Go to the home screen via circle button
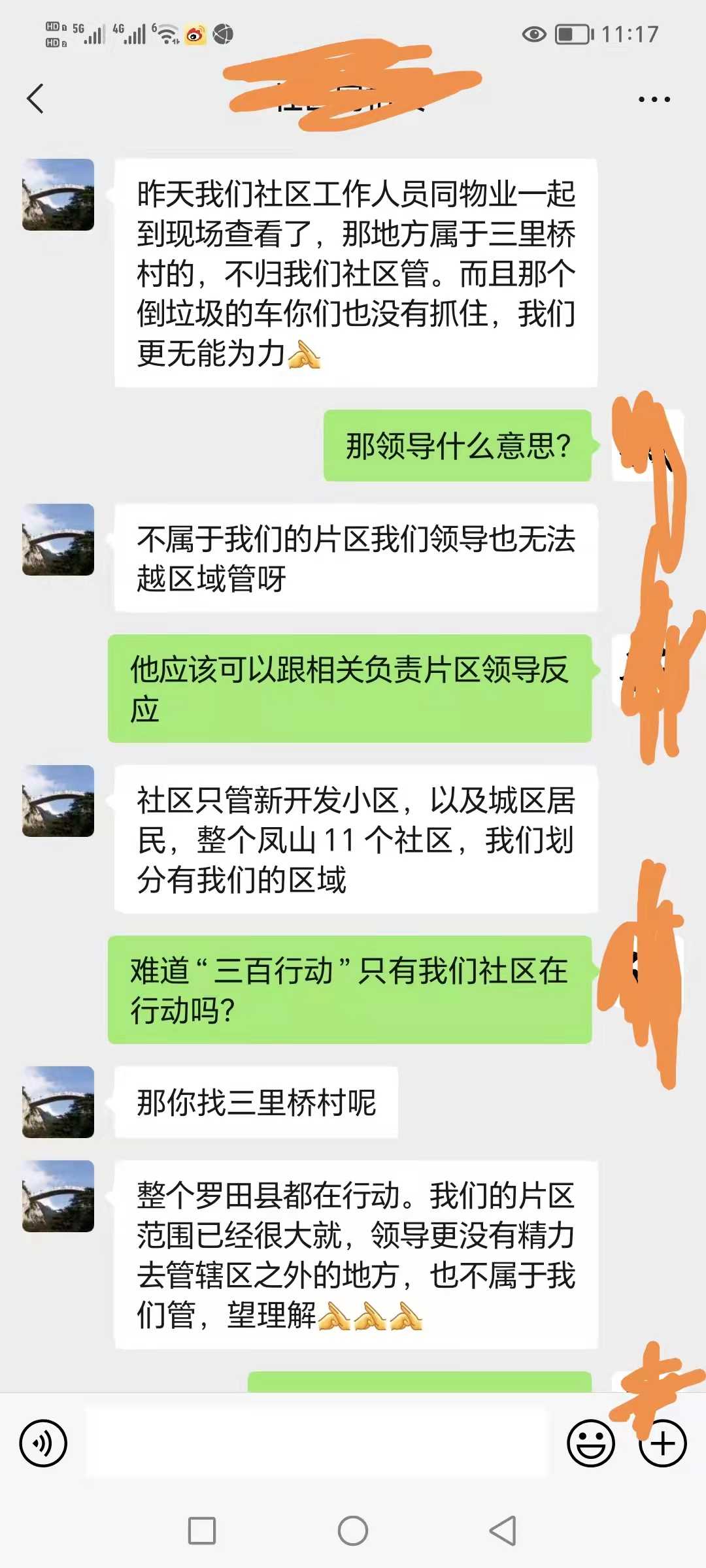Image resolution: width=706 pixels, height=1568 pixels. click(x=353, y=1531)
